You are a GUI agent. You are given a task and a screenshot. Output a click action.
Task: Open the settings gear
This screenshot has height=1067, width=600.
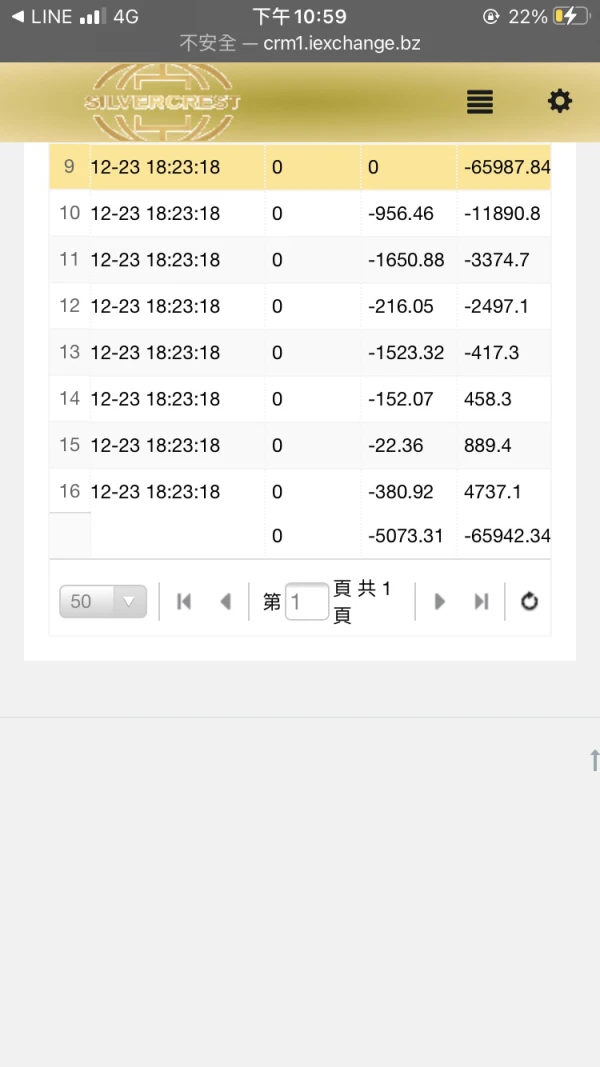(559, 101)
